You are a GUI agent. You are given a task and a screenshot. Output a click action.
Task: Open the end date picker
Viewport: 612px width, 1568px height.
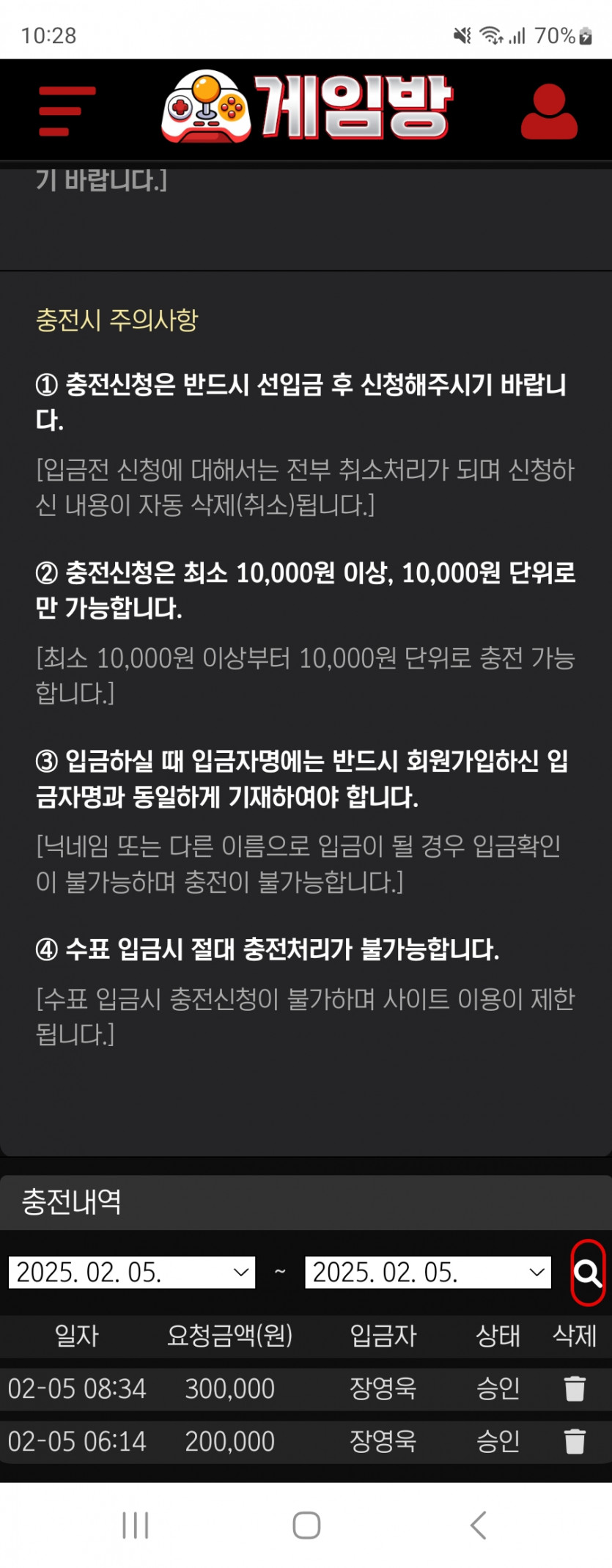point(427,1272)
